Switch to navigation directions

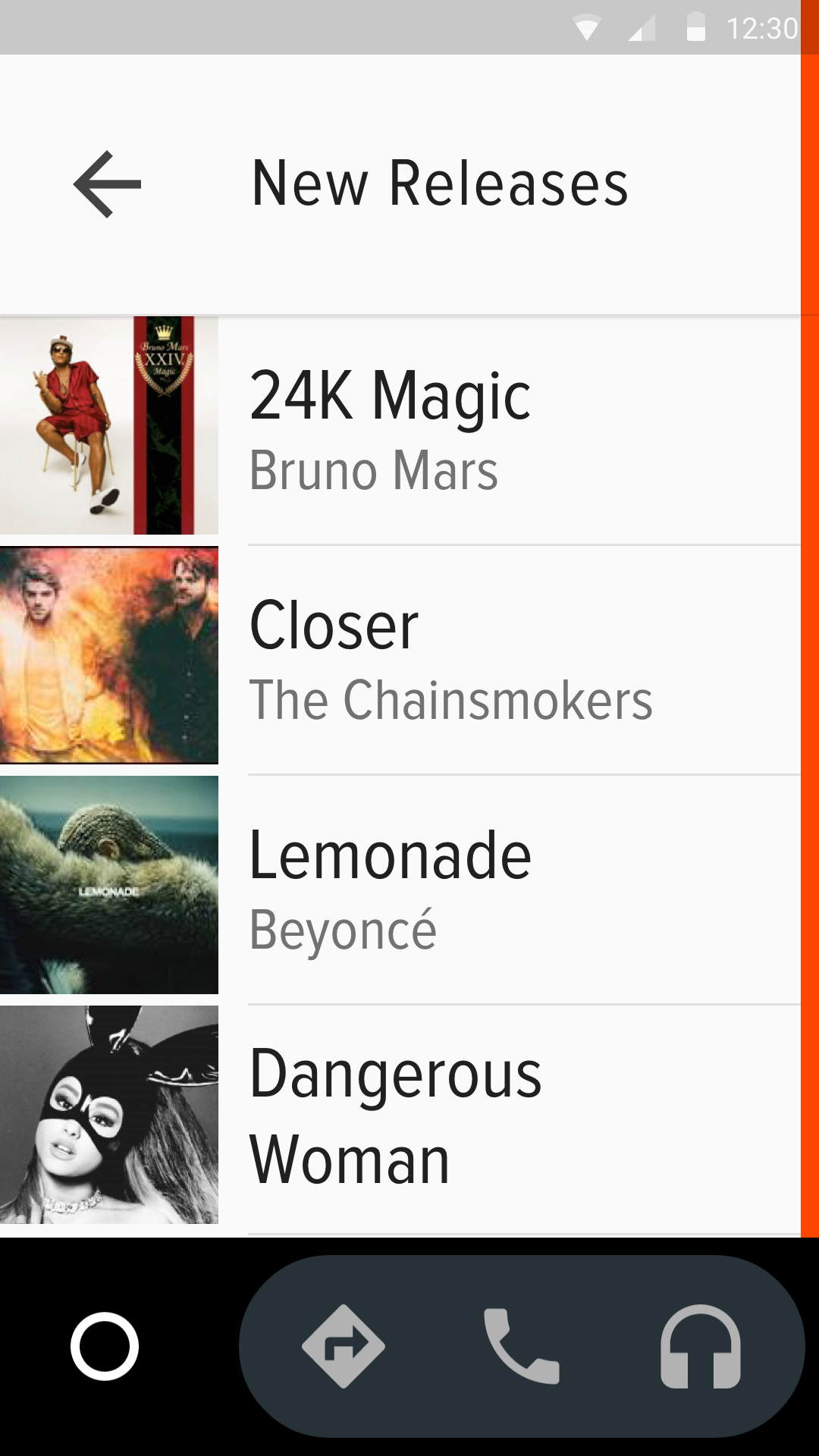click(344, 1346)
